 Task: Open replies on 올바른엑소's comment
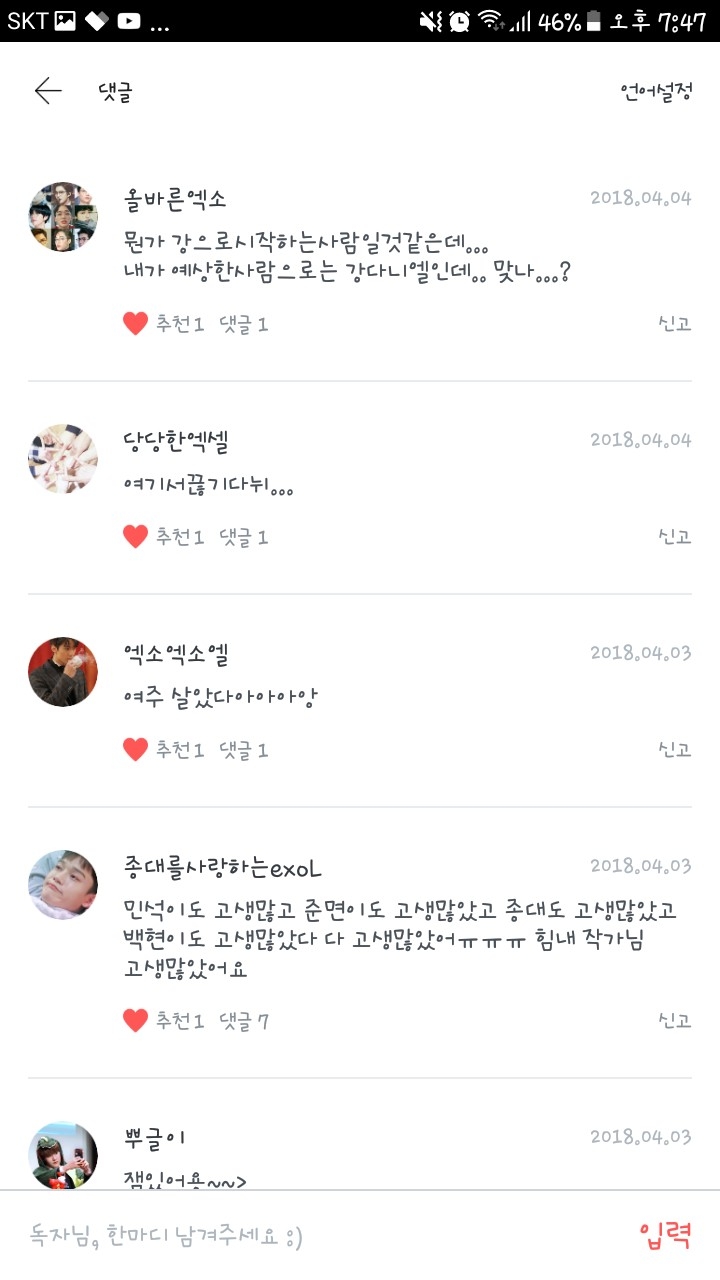pos(243,324)
